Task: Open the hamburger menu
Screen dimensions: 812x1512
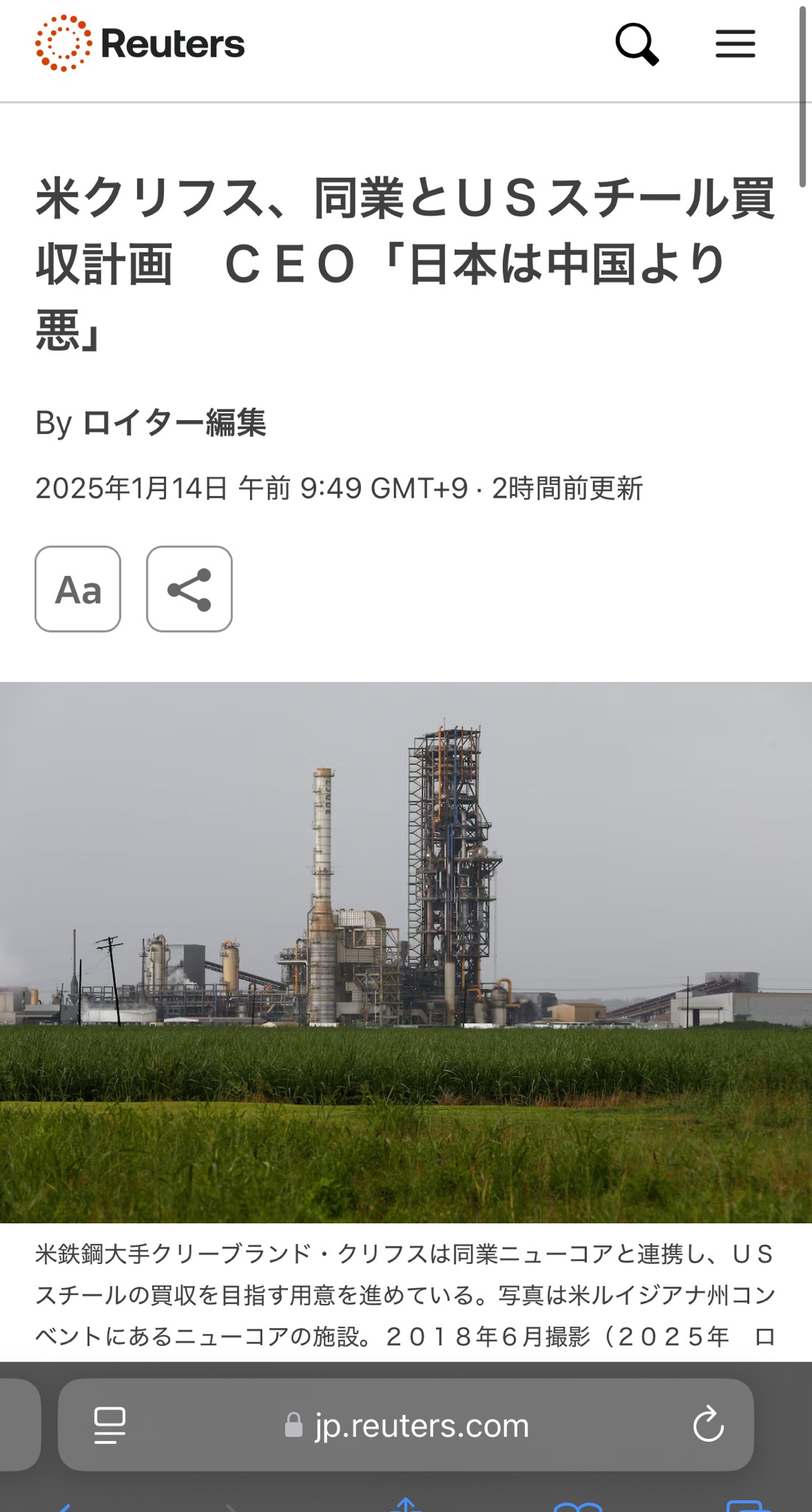Action: click(735, 44)
